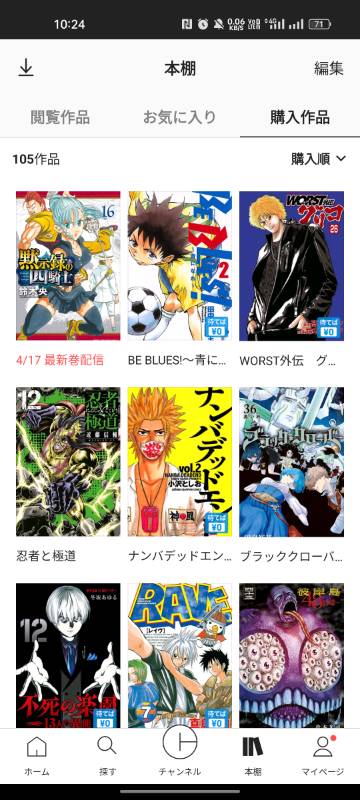This screenshot has height=800, width=360.
Task: Switch to the お気に入り tab
Action: coord(179,117)
